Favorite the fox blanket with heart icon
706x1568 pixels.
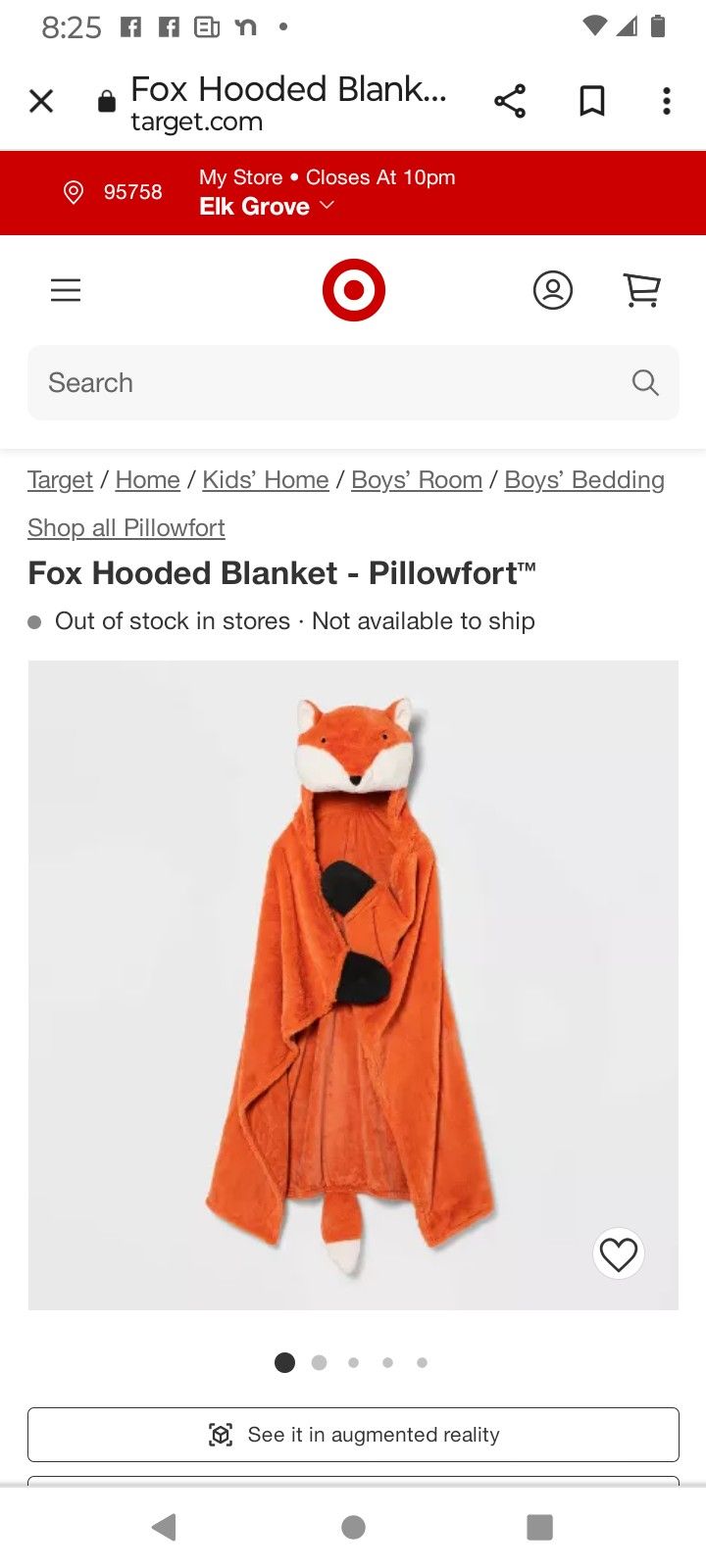coord(619,1254)
